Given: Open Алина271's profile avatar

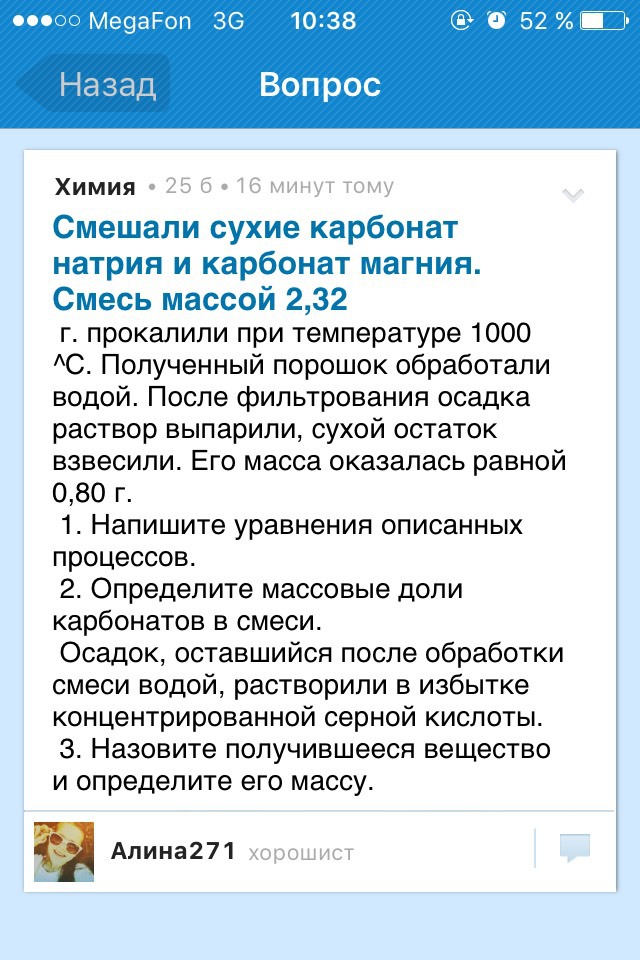Looking at the screenshot, I should pyautogui.click(x=64, y=851).
